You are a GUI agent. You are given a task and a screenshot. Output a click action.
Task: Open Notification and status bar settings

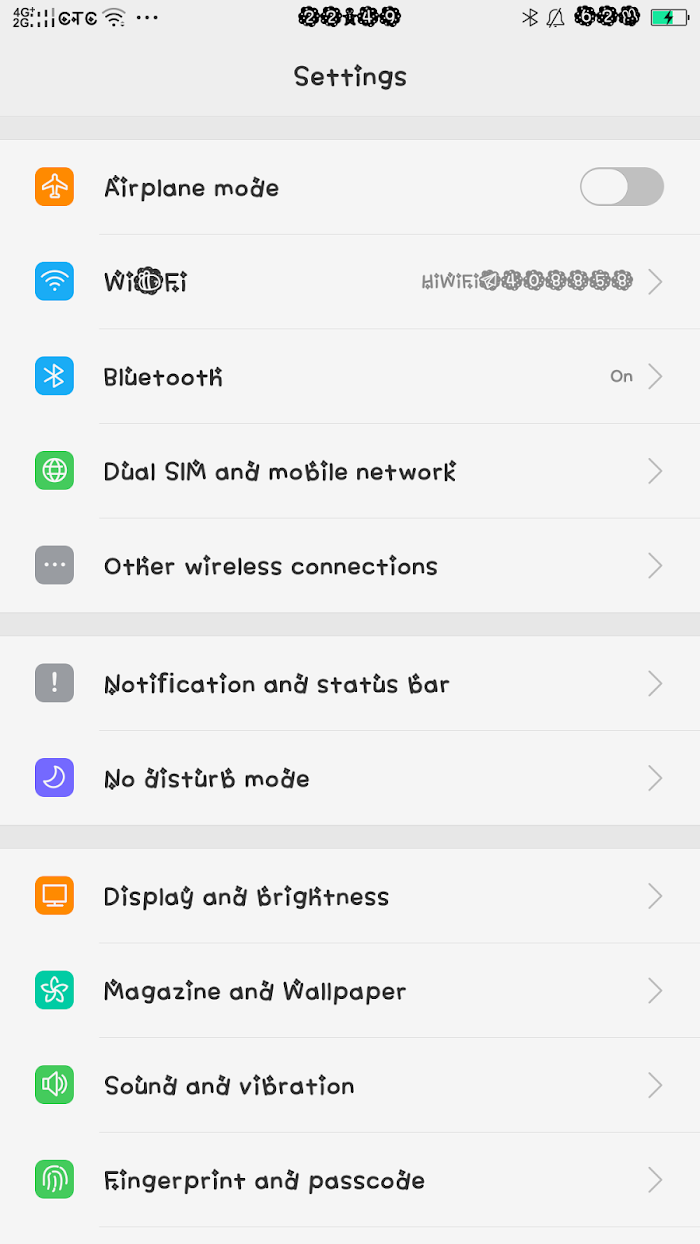tap(350, 683)
